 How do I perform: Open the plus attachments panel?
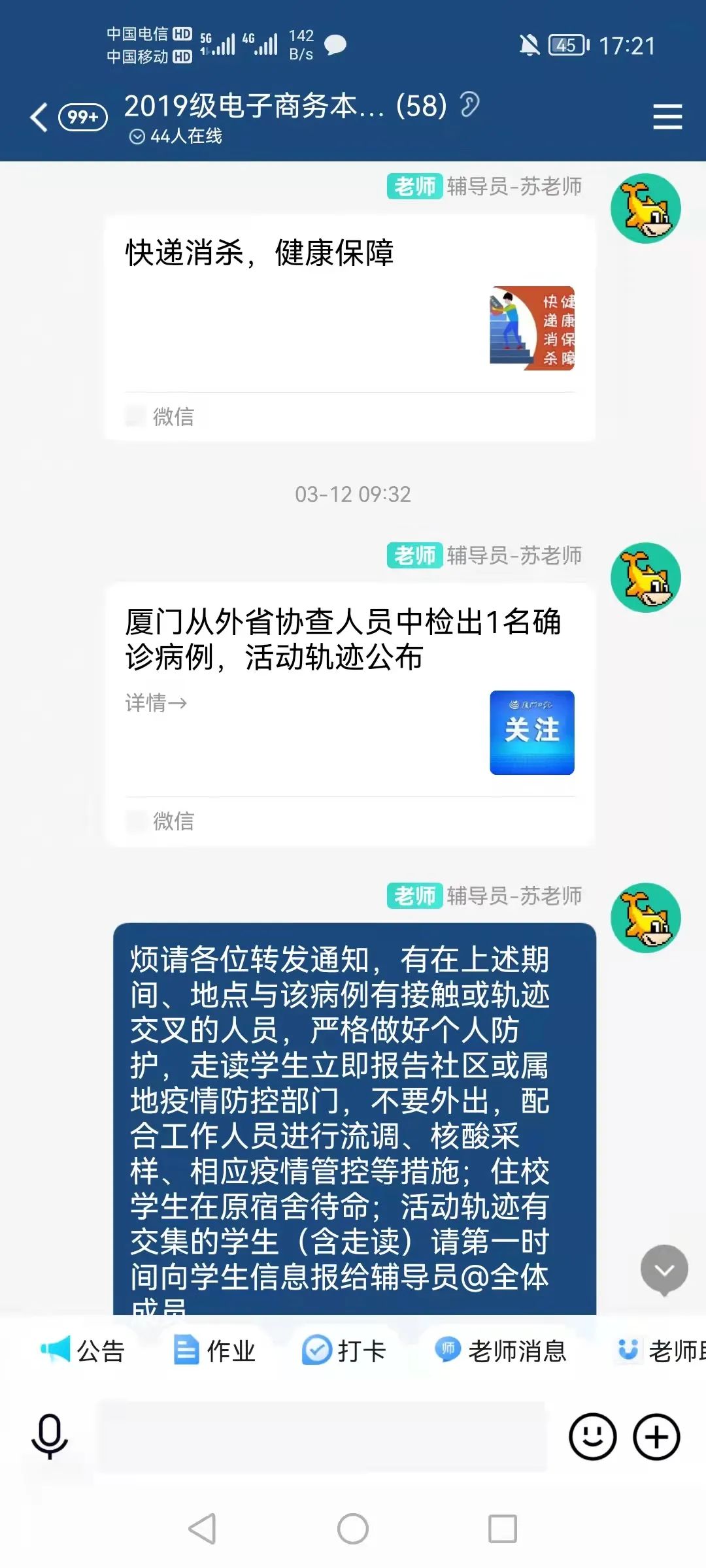tap(656, 1436)
